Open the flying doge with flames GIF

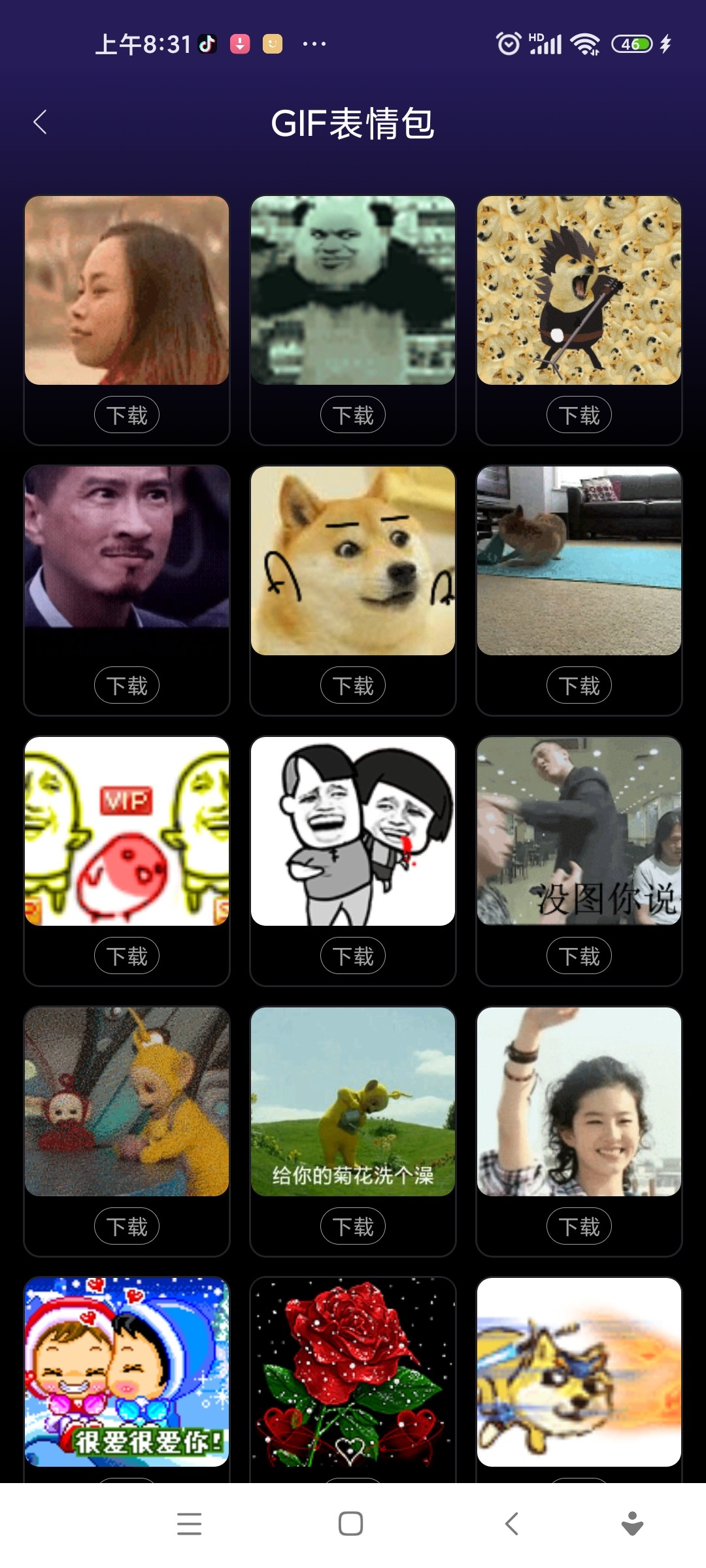579,1372
